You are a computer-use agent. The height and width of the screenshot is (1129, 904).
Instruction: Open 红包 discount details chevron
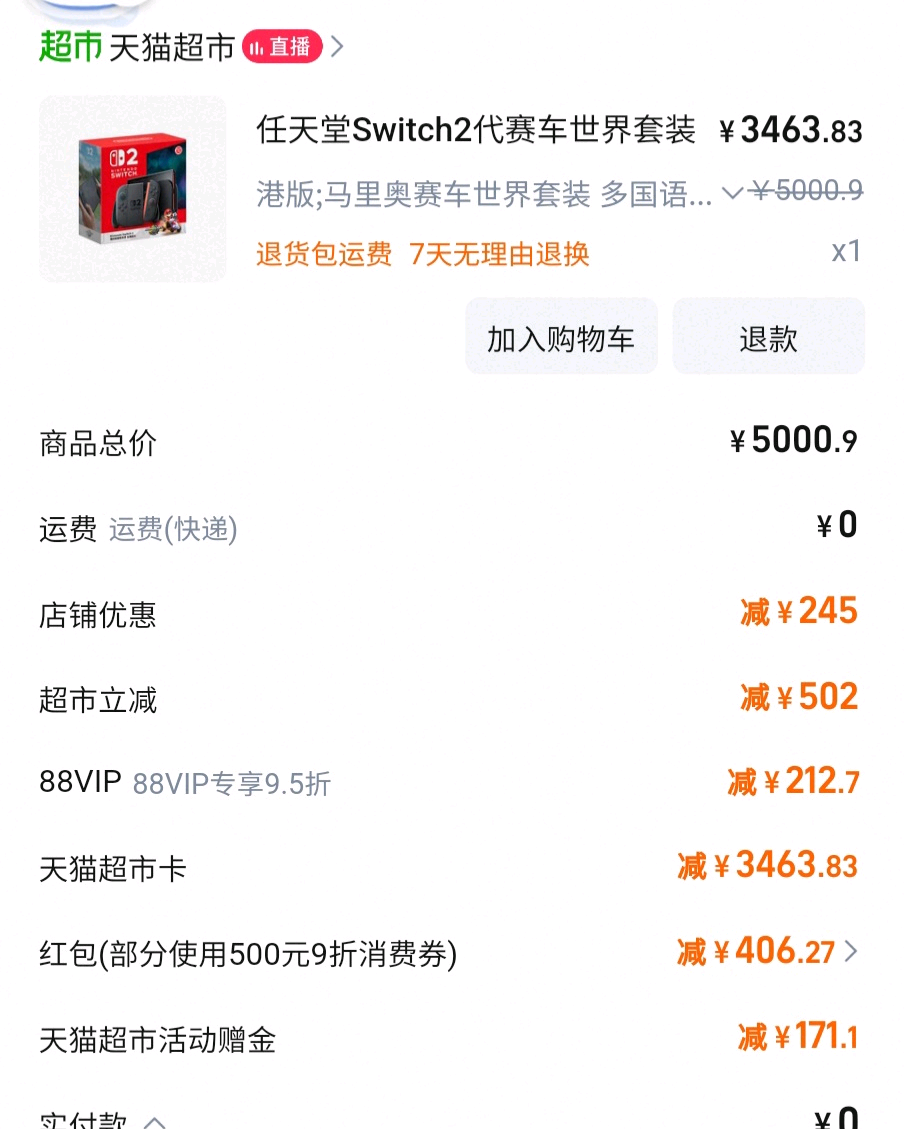pos(851,953)
